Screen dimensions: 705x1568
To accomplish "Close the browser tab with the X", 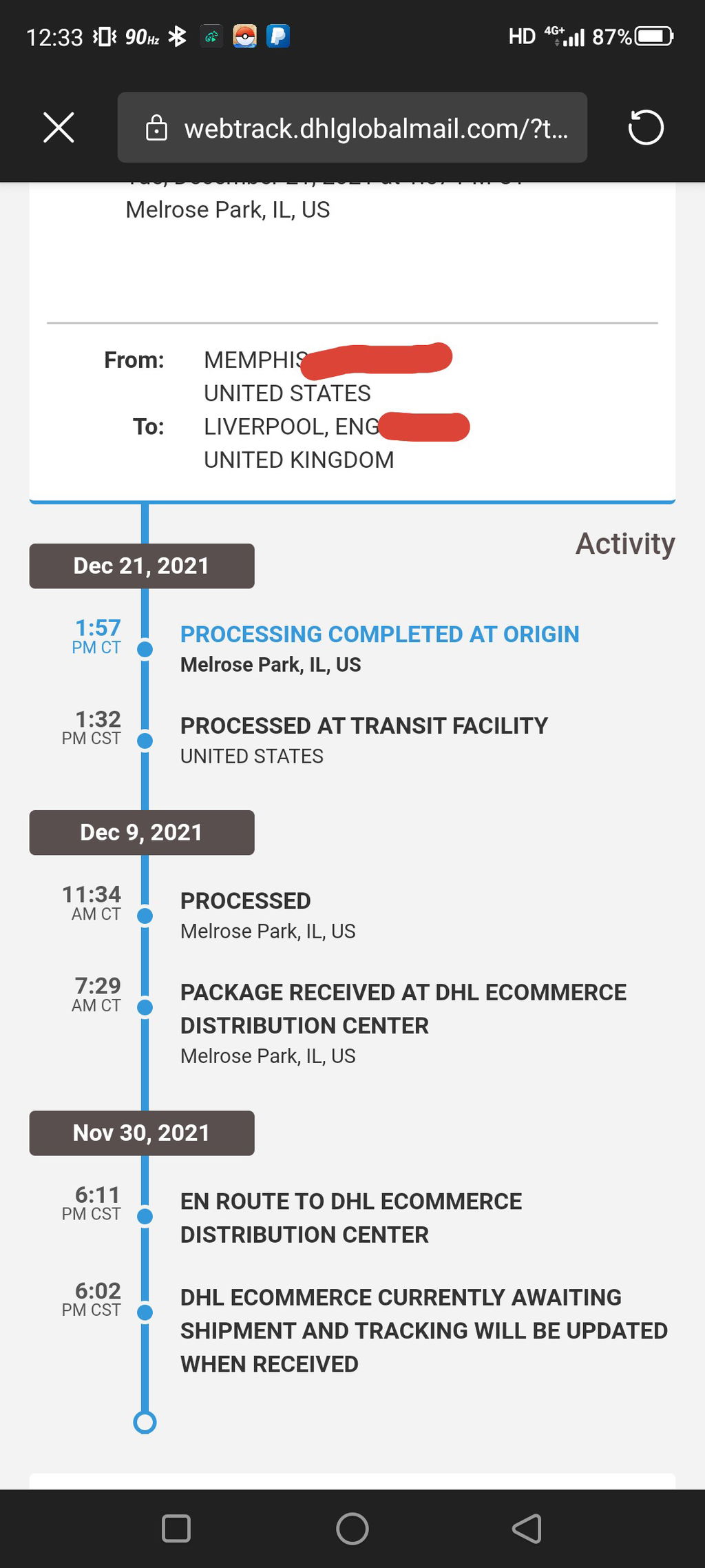I will point(59,127).
